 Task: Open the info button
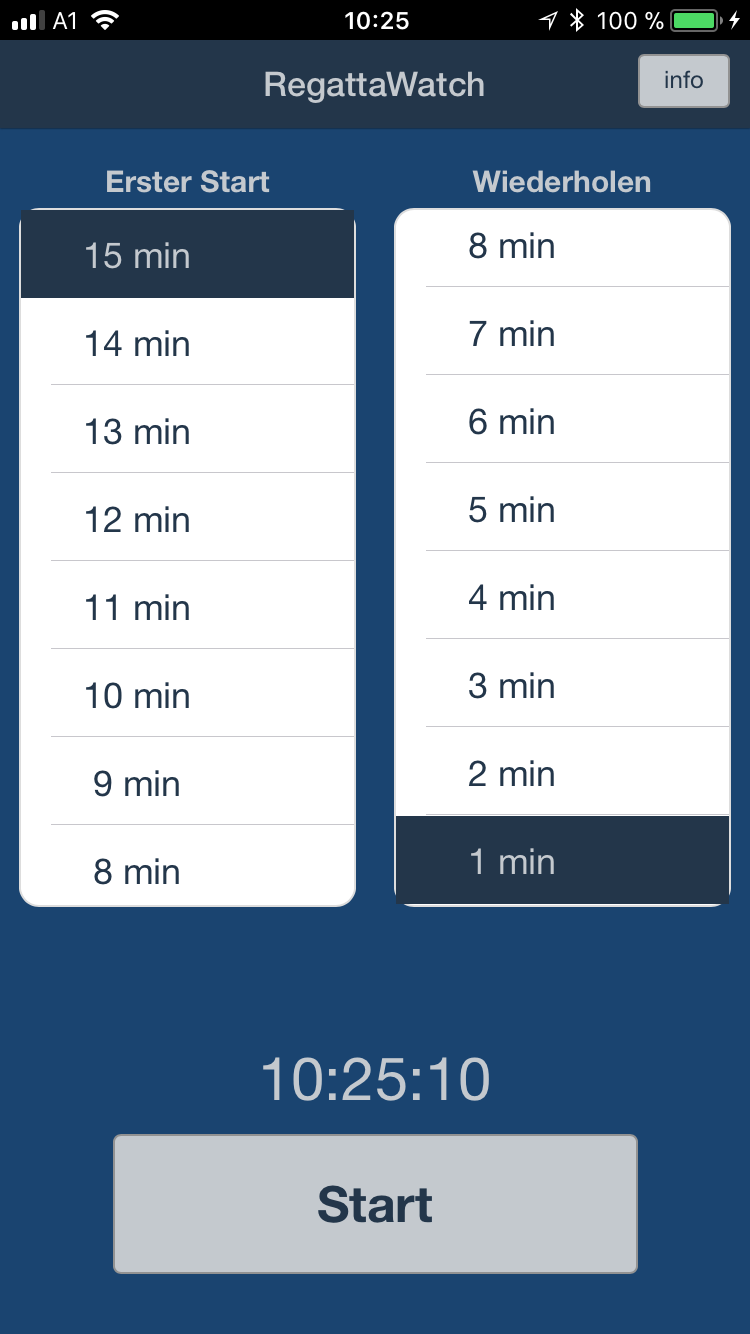tap(684, 81)
